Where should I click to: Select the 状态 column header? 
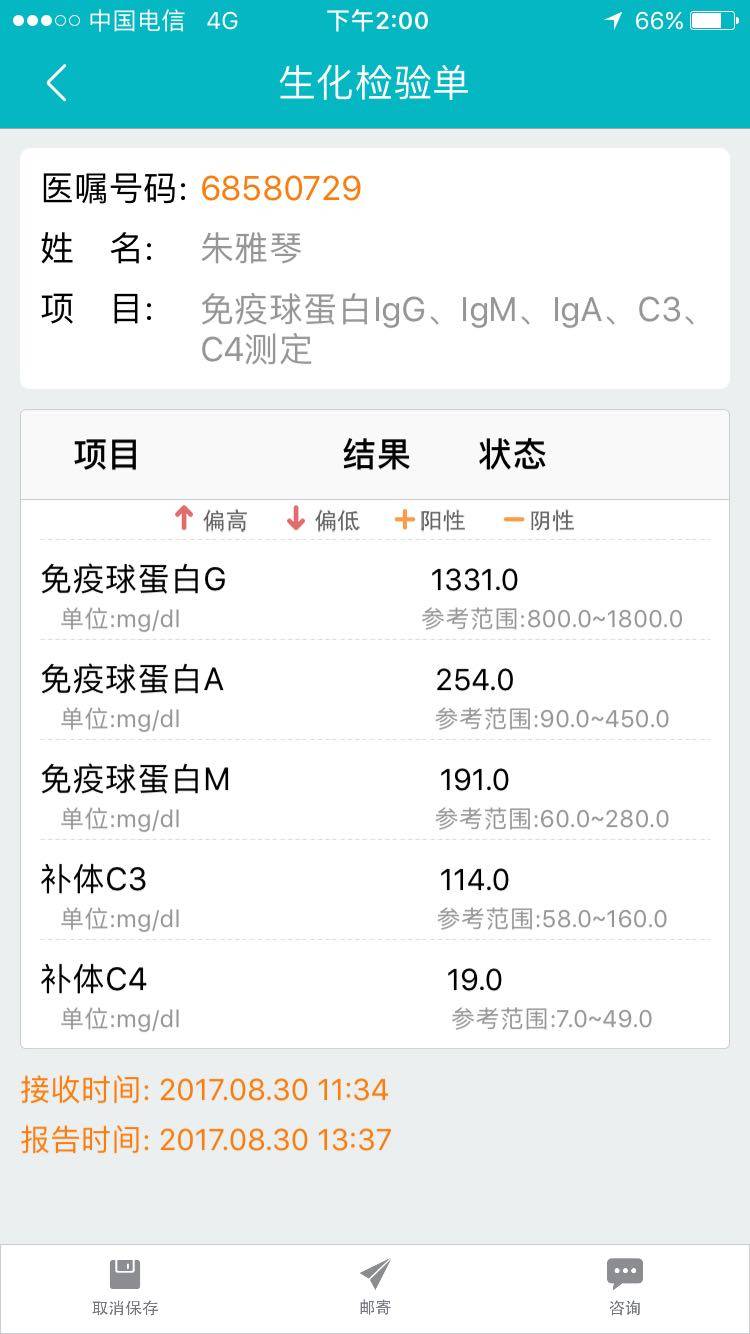(x=512, y=454)
